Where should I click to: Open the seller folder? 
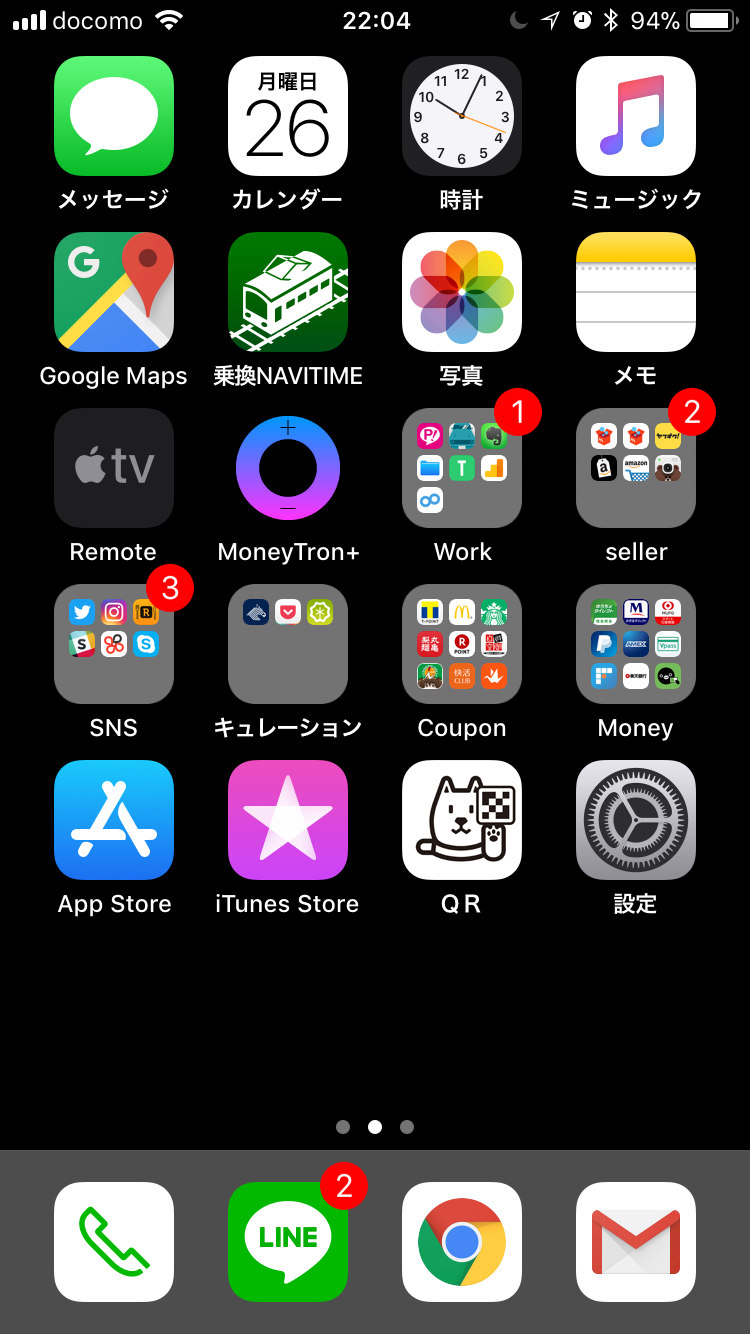[636, 468]
